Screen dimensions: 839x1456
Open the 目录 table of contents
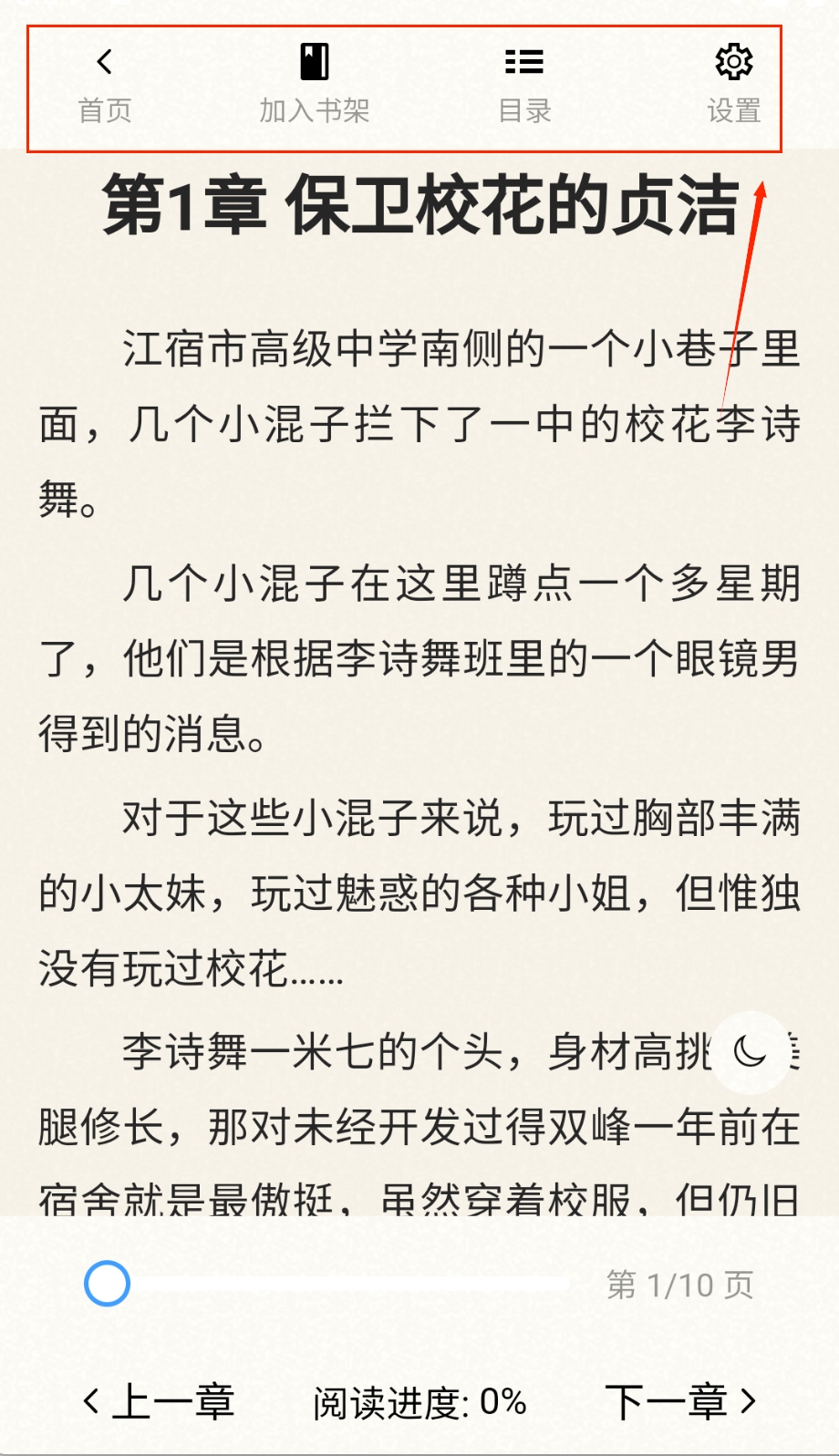click(x=524, y=84)
